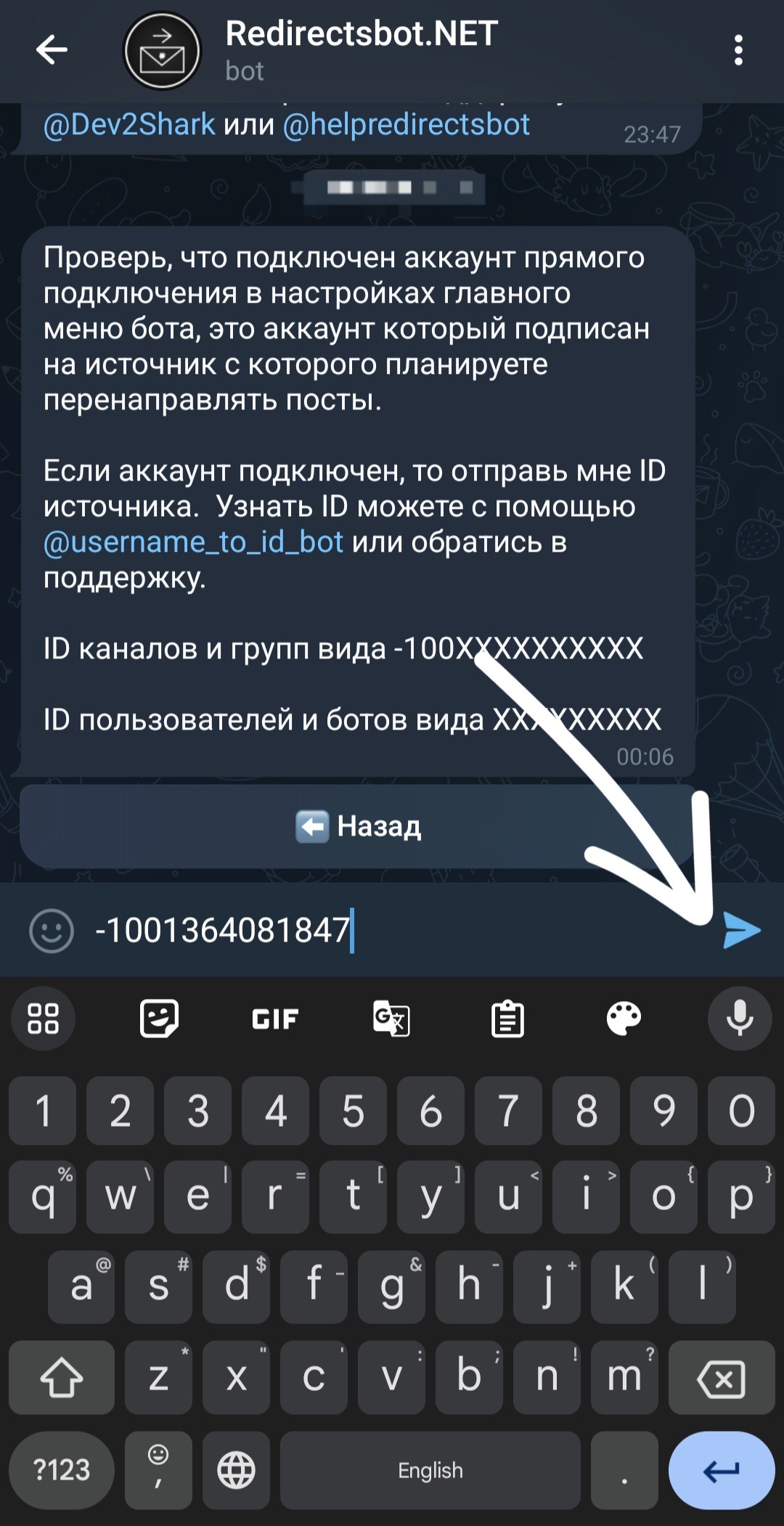784x1526 pixels.
Task: Send the typed channel ID message
Action: point(741,931)
